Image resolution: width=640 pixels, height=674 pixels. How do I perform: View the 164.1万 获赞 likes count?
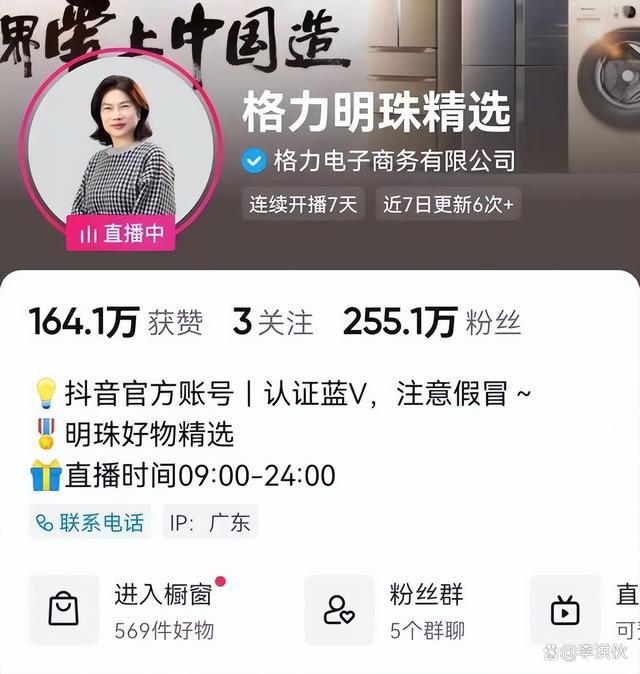[x=116, y=322]
